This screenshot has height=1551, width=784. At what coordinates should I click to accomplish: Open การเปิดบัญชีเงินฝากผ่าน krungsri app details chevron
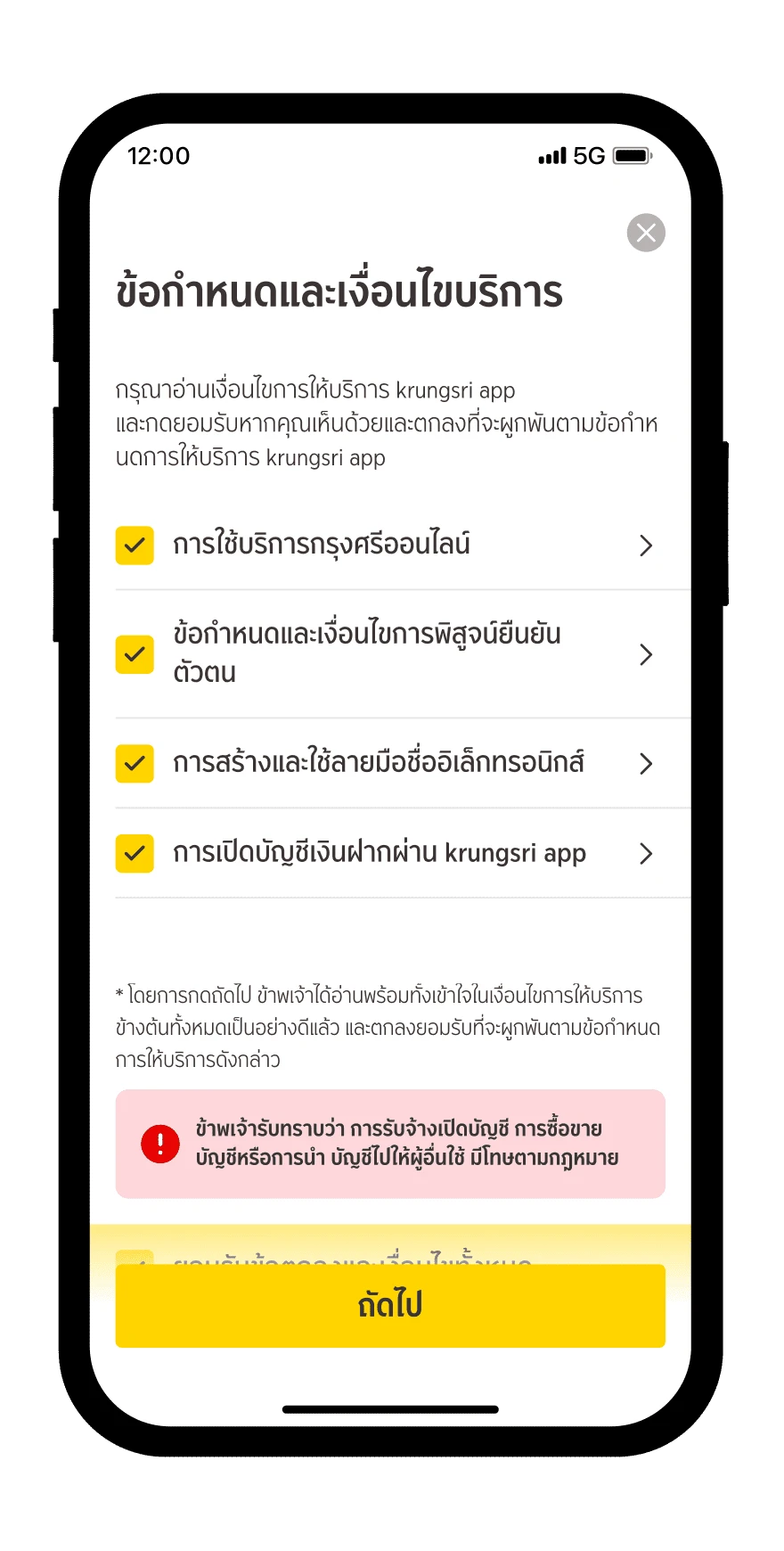(x=646, y=854)
